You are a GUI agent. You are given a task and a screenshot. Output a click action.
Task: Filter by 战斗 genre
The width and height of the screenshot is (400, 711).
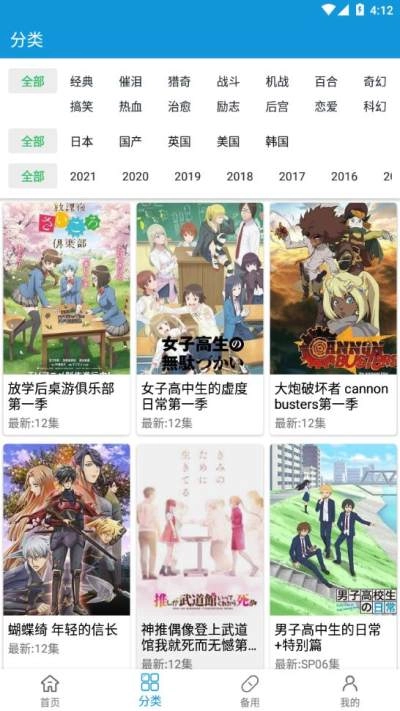228,82
